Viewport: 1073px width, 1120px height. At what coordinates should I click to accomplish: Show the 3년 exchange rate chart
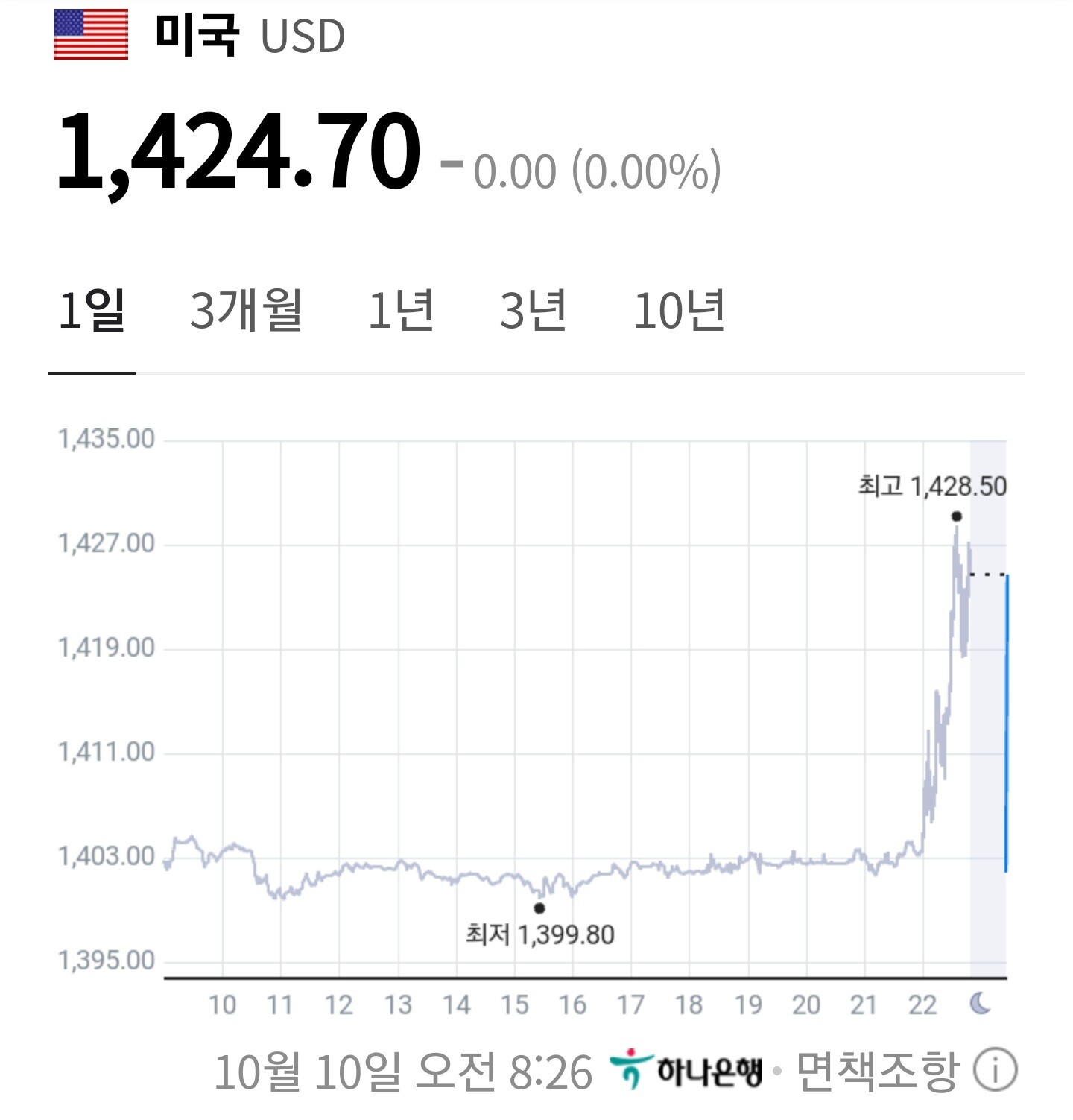point(533,310)
